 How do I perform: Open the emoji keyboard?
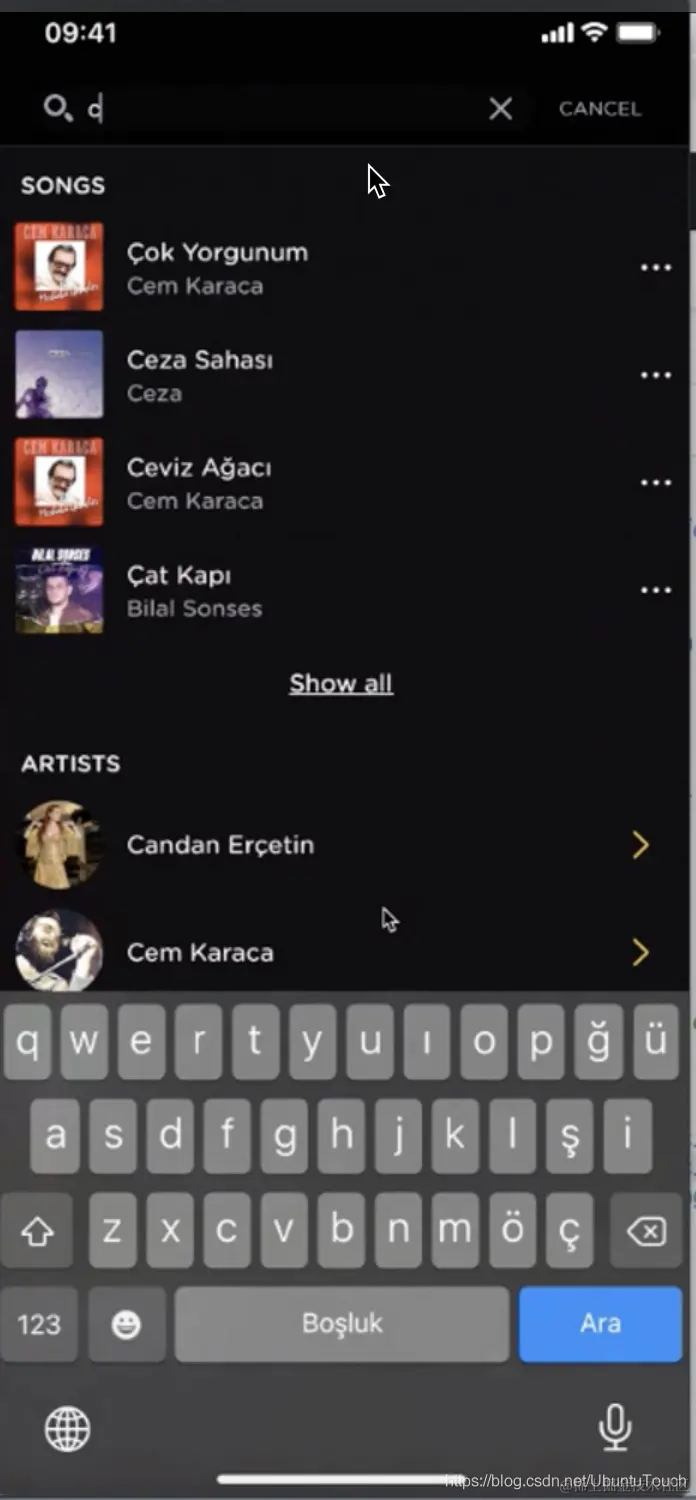point(126,1324)
